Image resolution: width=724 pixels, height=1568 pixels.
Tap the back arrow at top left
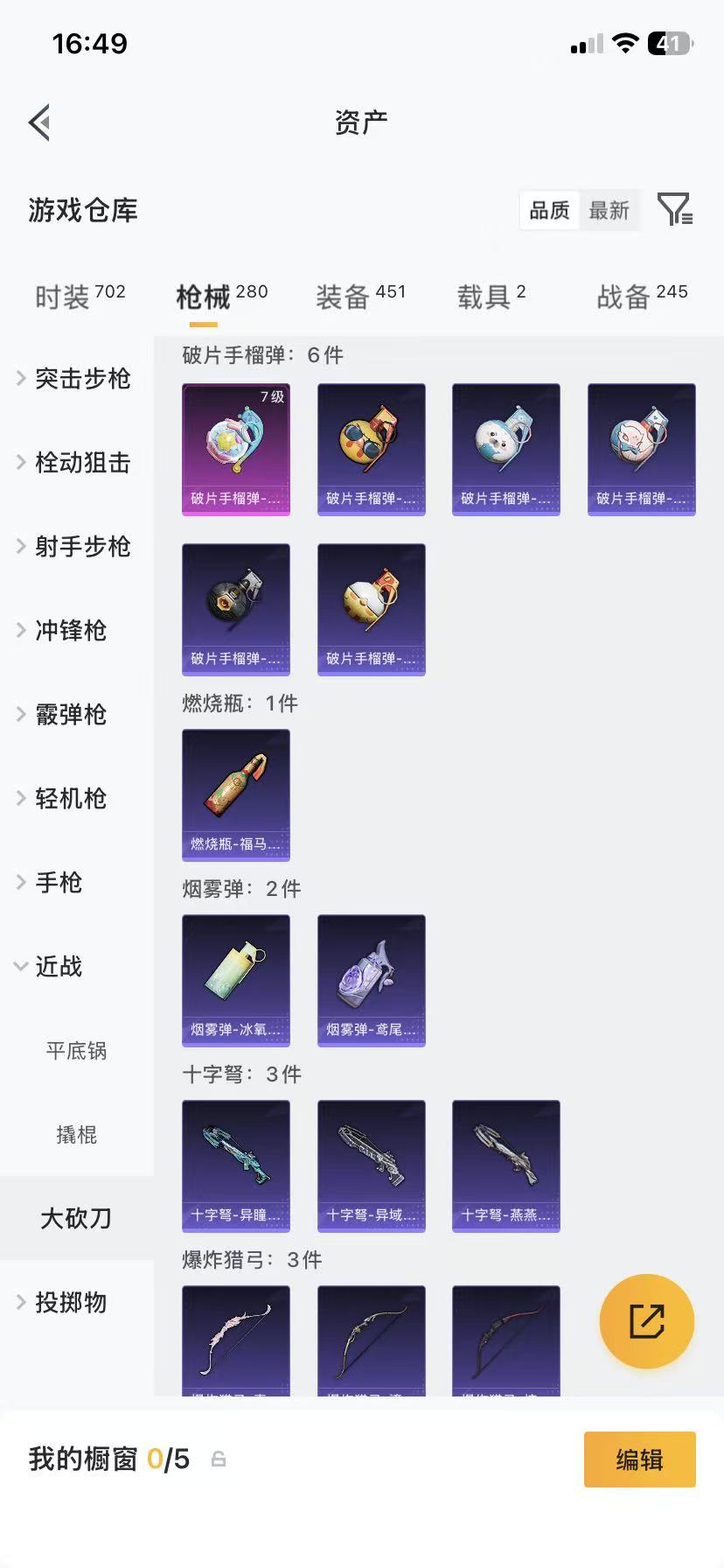38,122
